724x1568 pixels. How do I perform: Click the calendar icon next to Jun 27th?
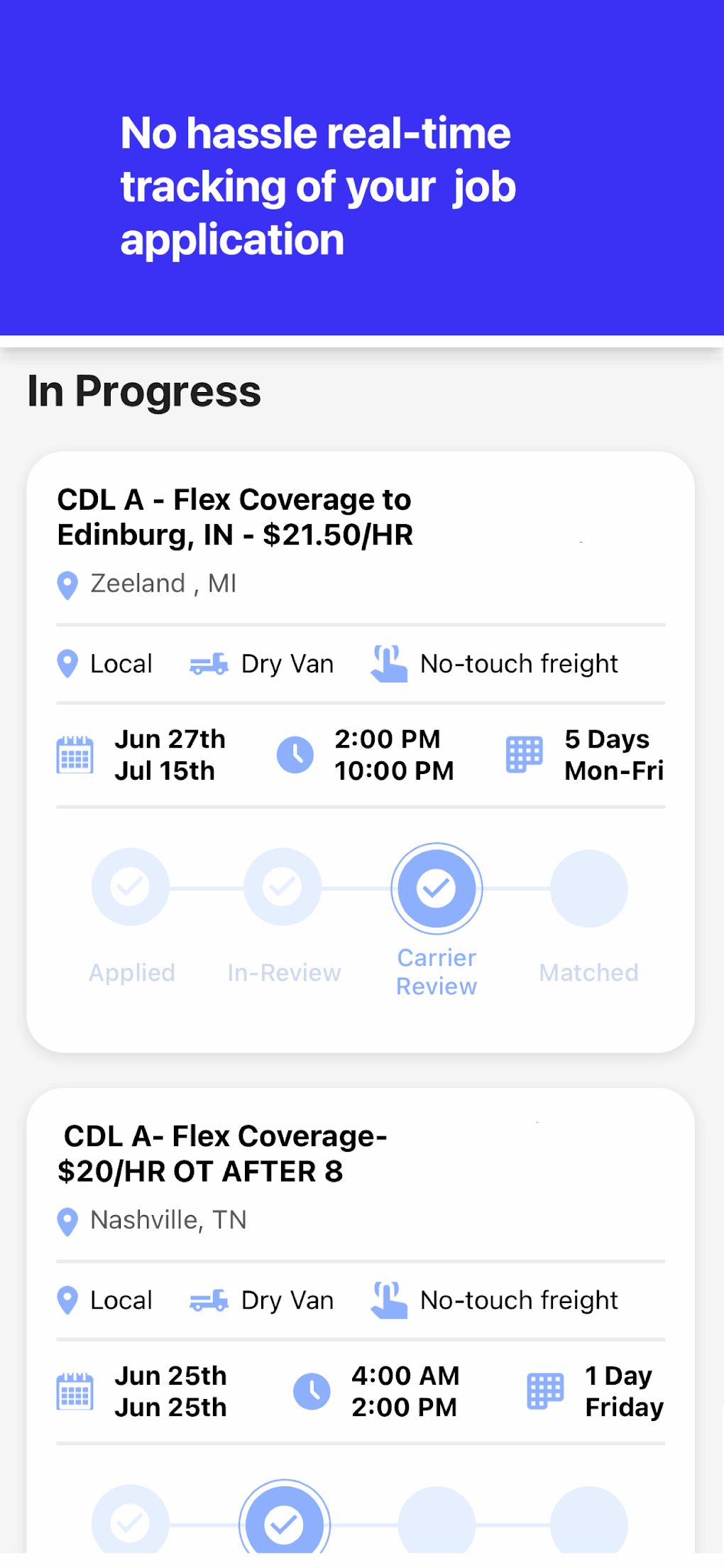pyautogui.click(x=75, y=755)
